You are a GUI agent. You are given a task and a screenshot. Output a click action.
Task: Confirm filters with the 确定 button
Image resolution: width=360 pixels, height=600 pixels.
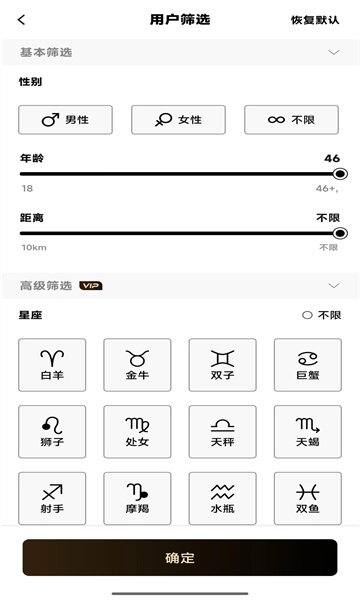point(180,558)
